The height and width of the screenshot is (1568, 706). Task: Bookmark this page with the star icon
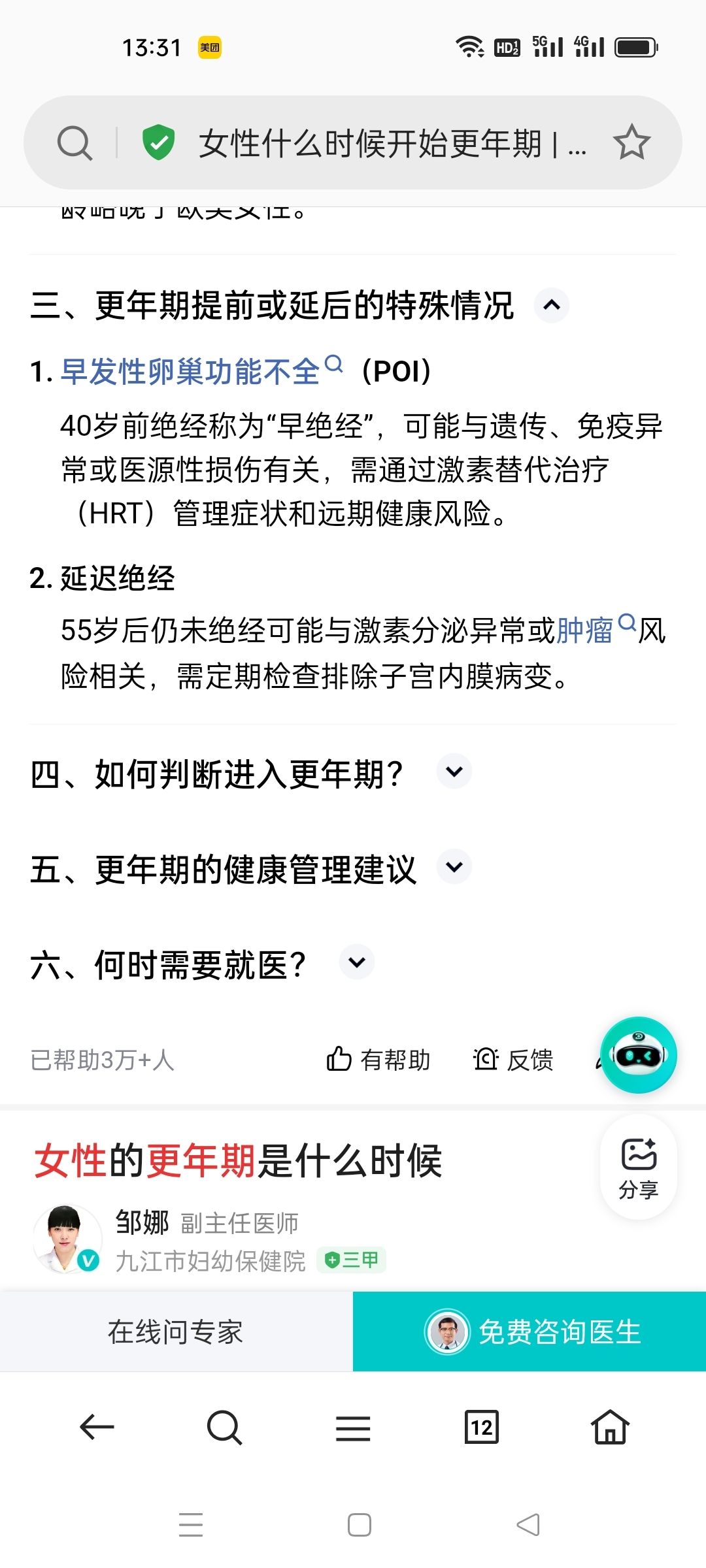[631, 142]
